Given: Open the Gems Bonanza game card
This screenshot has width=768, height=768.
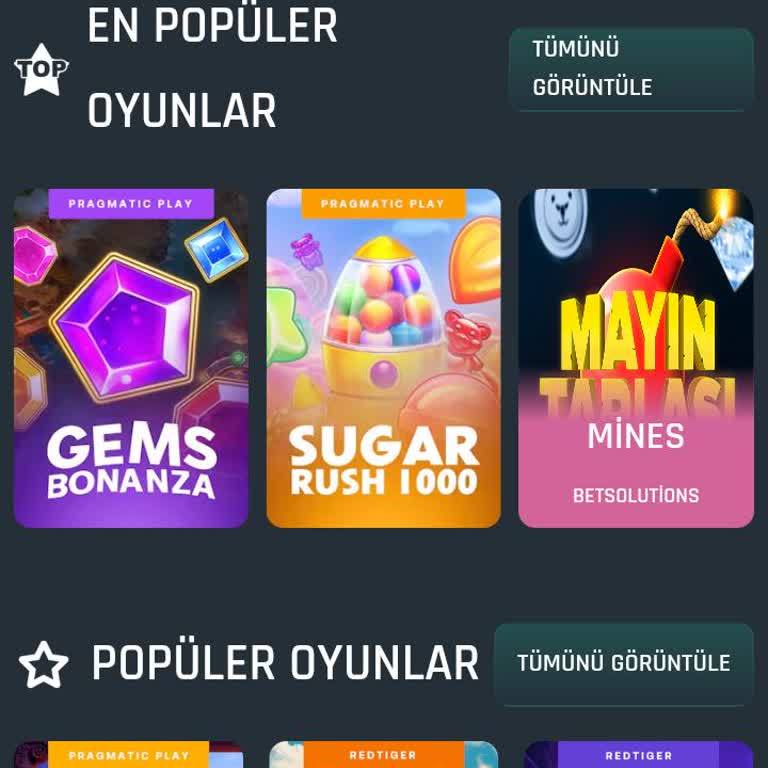Looking at the screenshot, I should (131, 358).
